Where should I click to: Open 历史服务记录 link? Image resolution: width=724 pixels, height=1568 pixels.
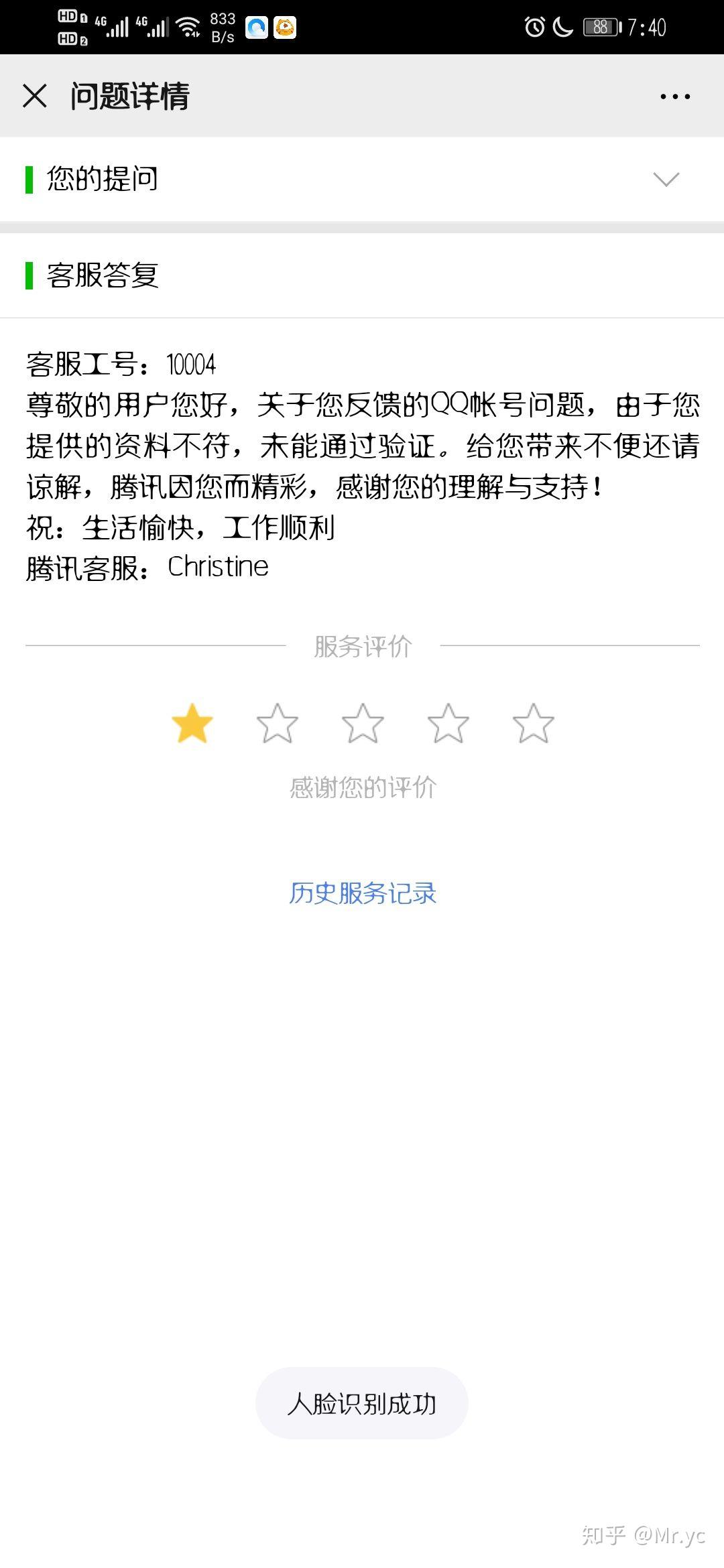tap(363, 893)
